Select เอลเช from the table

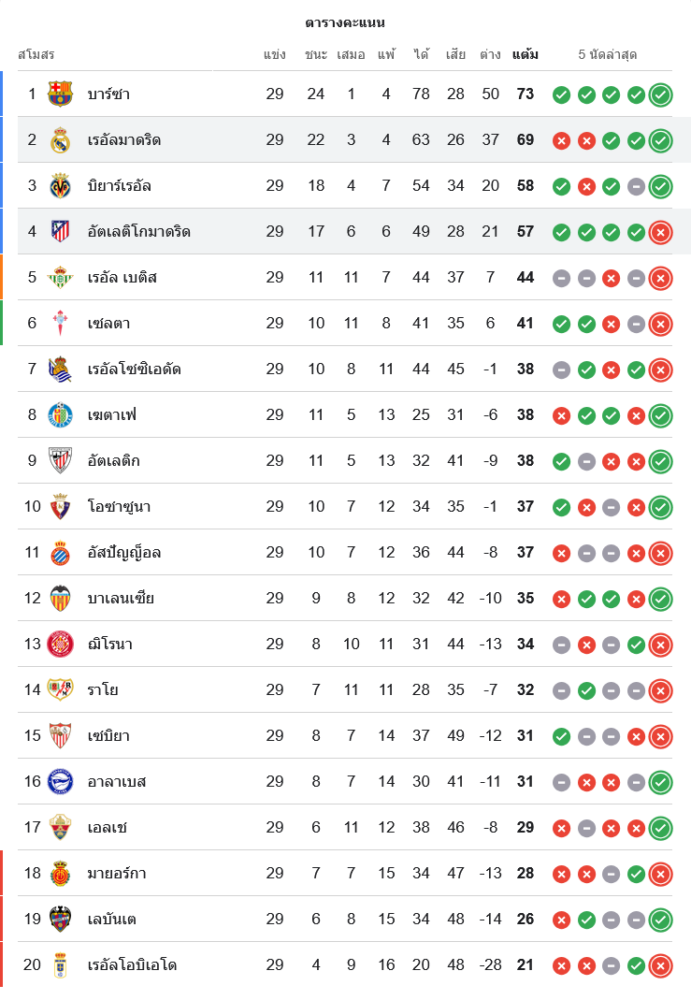click(108, 827)
